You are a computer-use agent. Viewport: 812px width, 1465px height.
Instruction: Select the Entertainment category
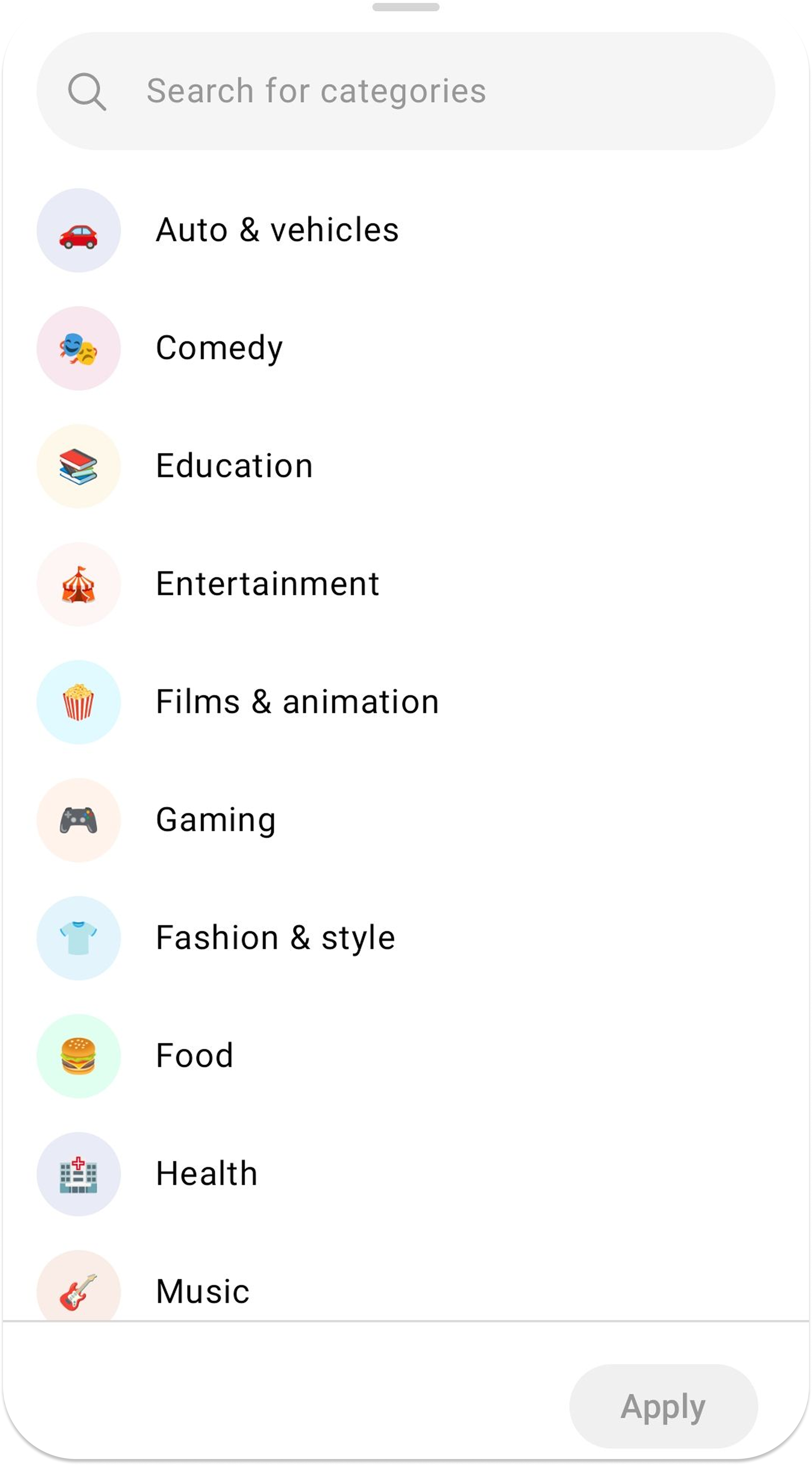click(405, 584)
